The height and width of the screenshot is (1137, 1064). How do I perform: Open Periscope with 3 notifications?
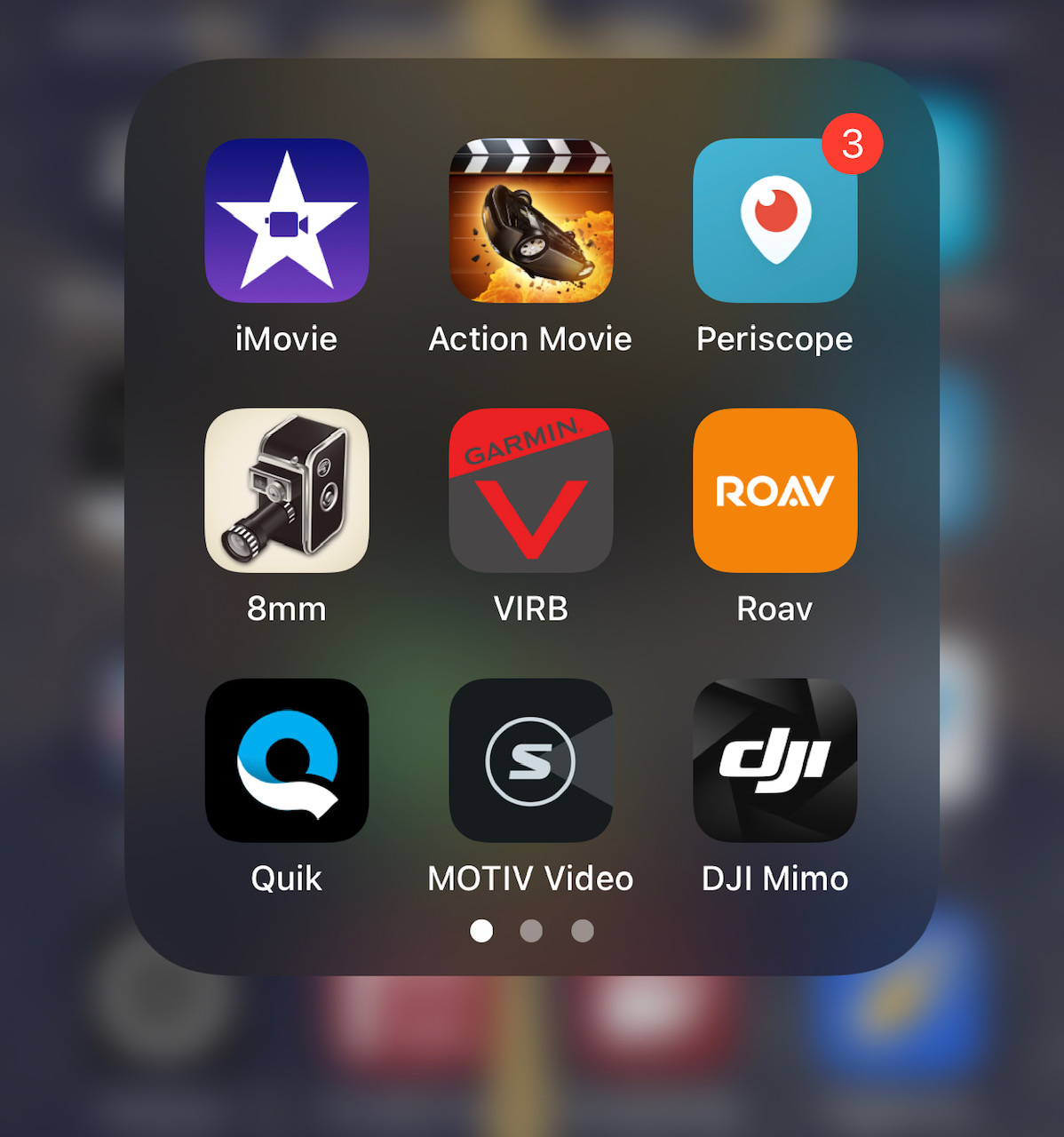pyautogui.click(x=774, y=220)
